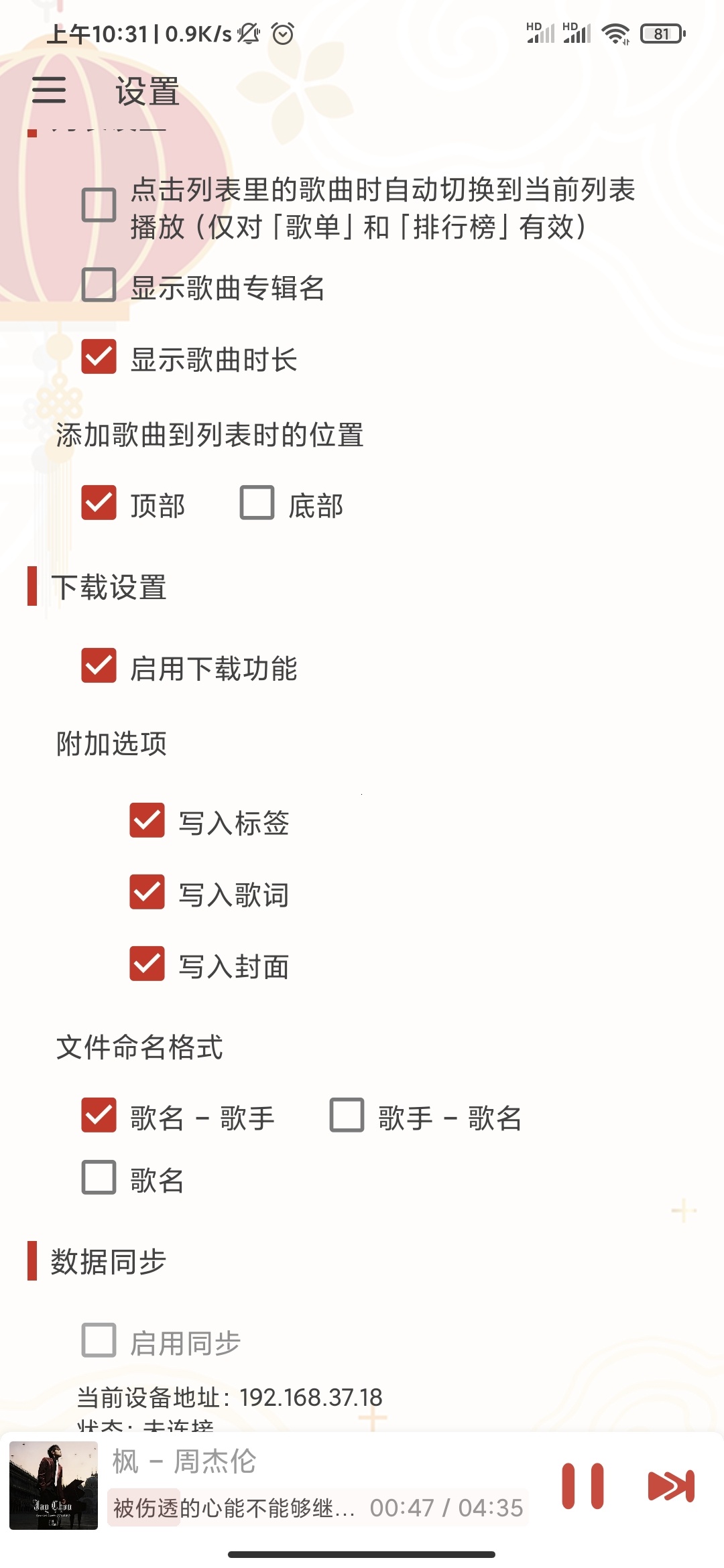Select 顶部 as add position

pyautogui.click(x=99, y=503)
